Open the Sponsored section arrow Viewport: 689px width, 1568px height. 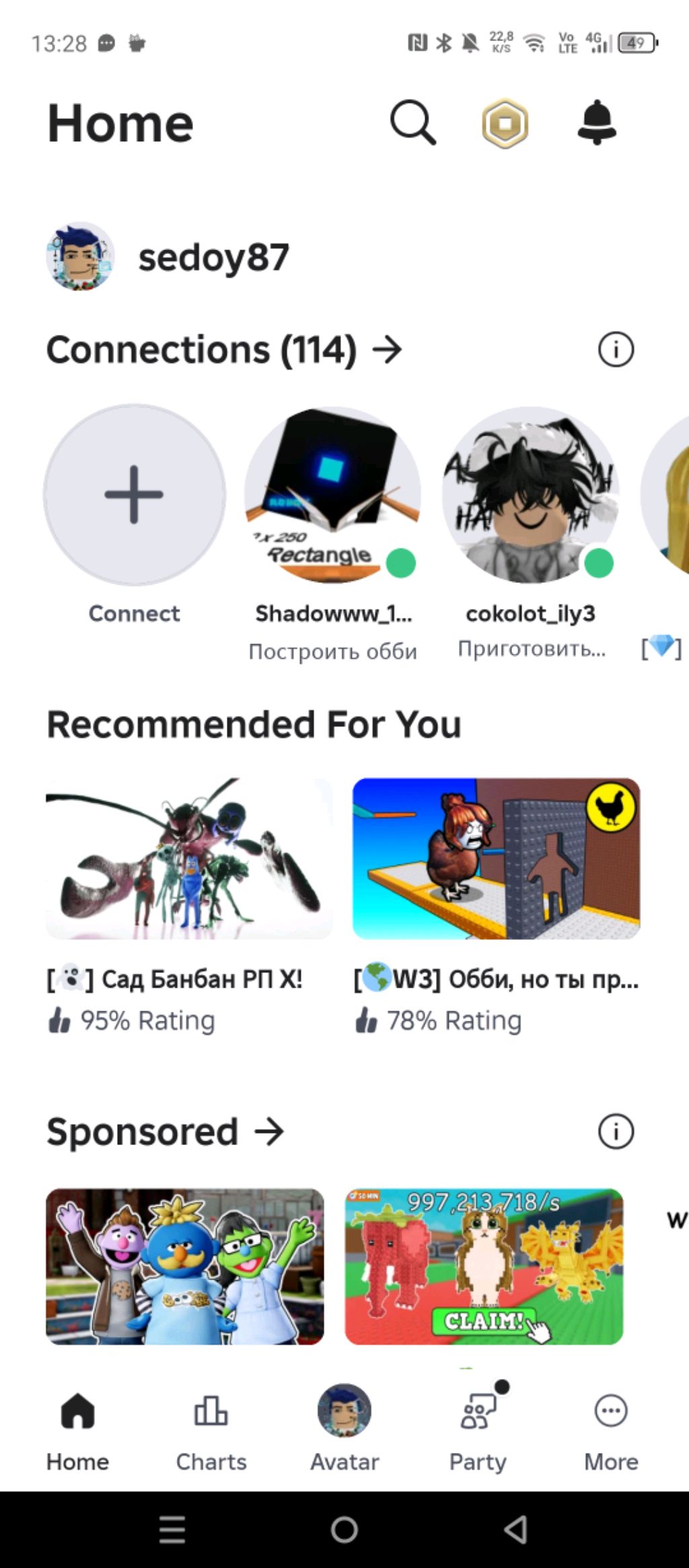(x=269, y=1132)
